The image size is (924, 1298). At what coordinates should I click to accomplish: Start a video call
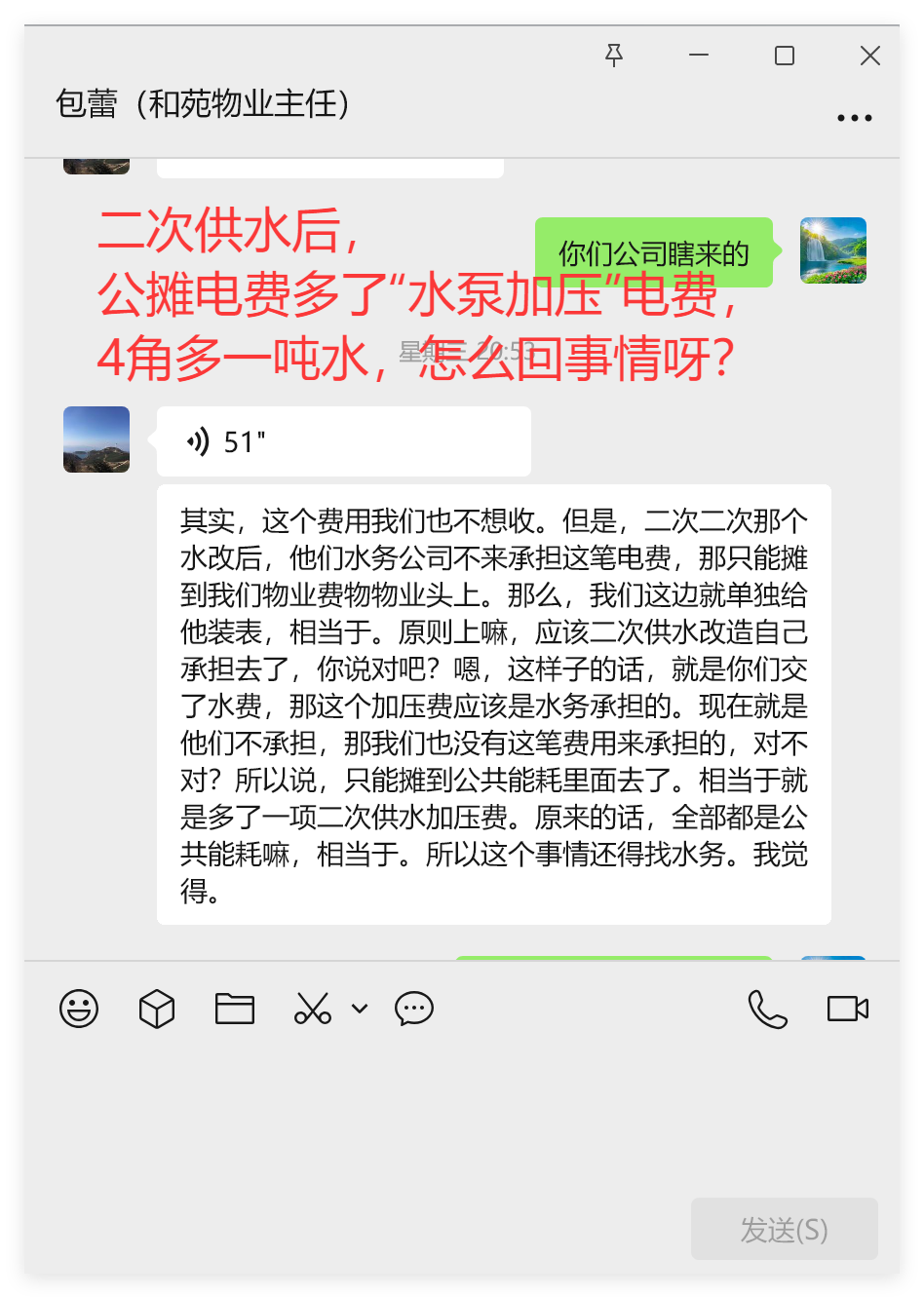coord(848,1009)
